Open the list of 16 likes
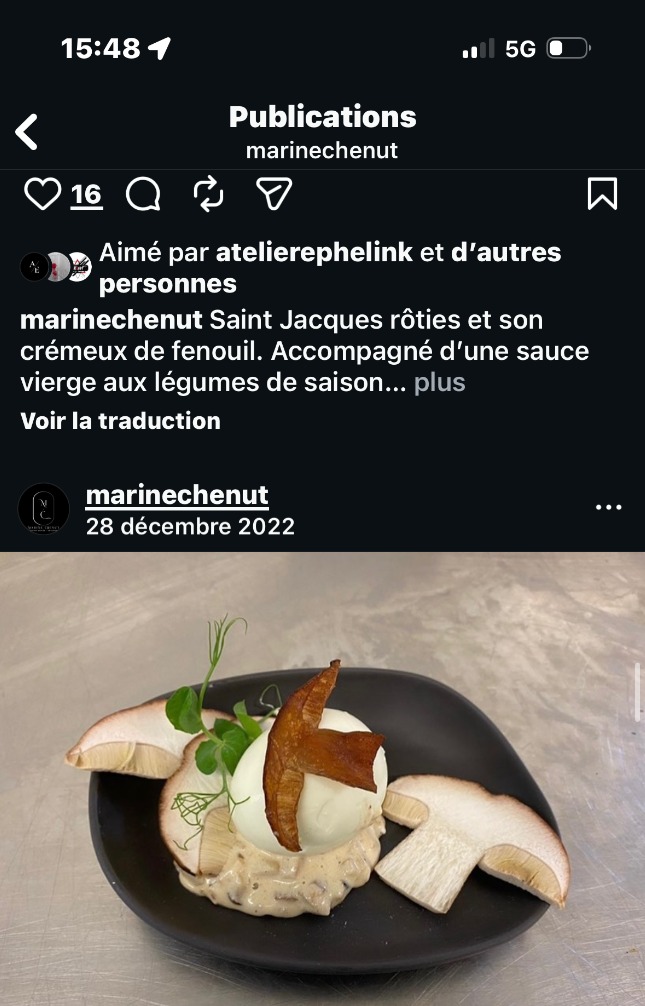Viewport: 645px width, 1006px height. point(87,194)
